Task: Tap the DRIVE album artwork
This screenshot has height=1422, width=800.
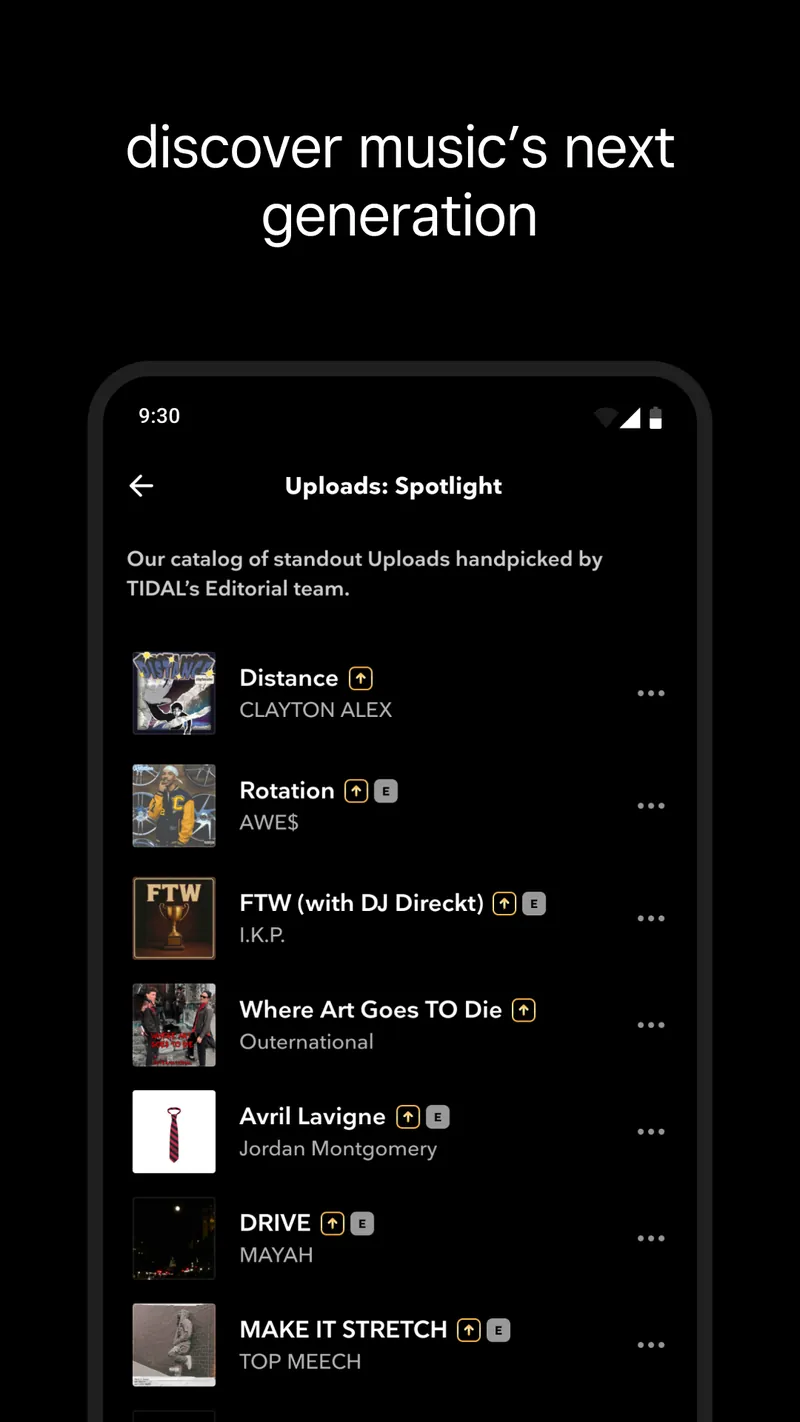Action: [173, 1238]
